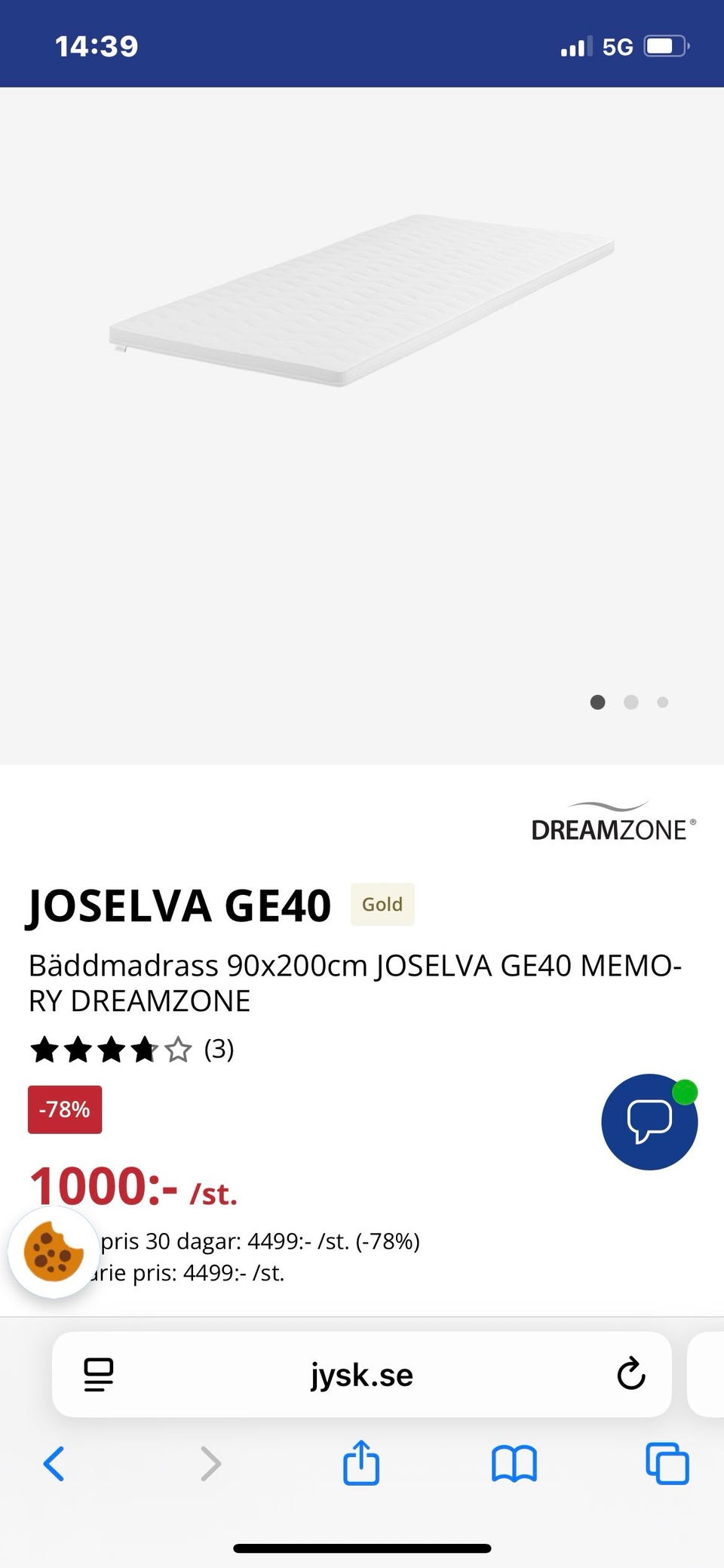Screen dimensions: 724x1568
Task: Jump to the second product image dot
Action: pyautogui.click(x=631, y=703)
